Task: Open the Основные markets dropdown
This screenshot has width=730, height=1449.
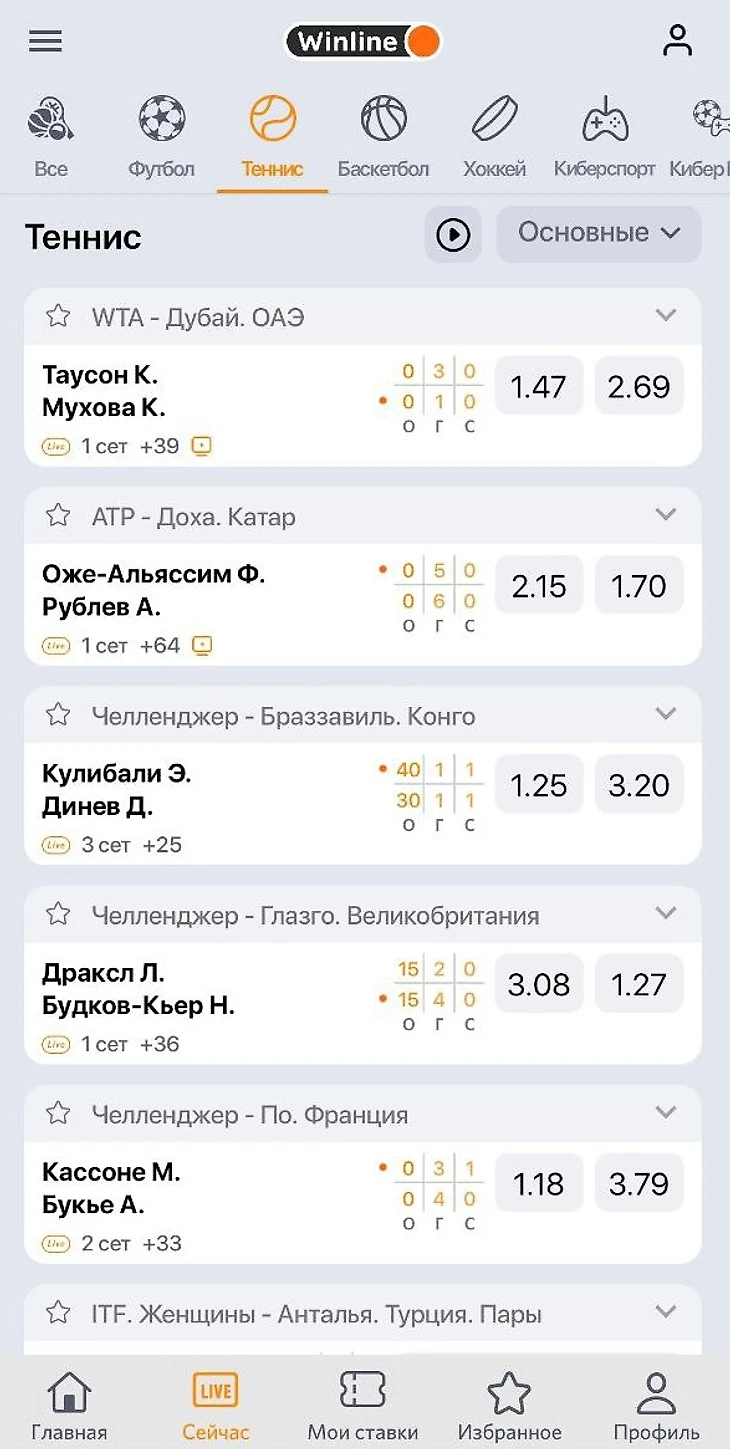Action: coord(598,234)
